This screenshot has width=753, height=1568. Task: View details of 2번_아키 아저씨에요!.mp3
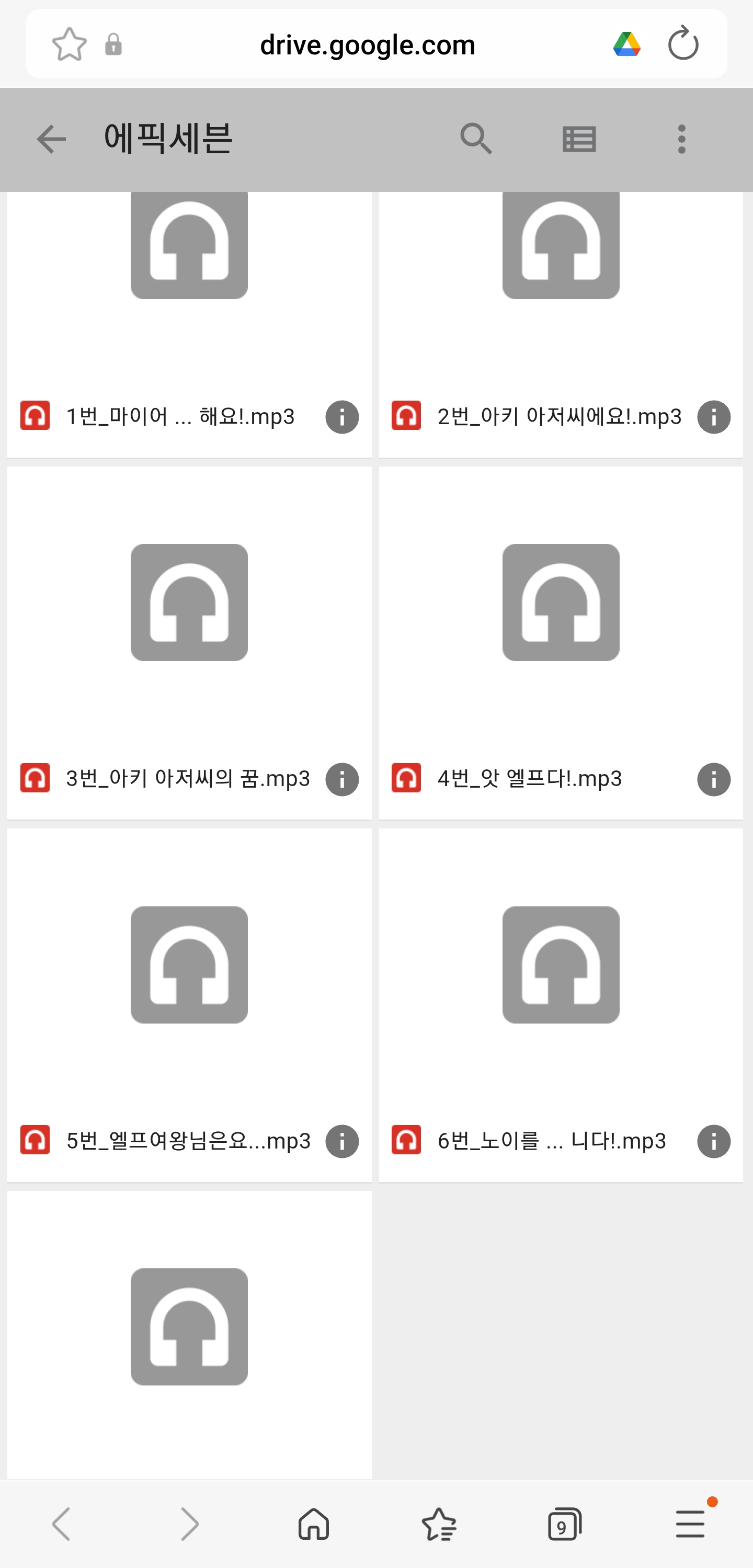pos(713,417)
